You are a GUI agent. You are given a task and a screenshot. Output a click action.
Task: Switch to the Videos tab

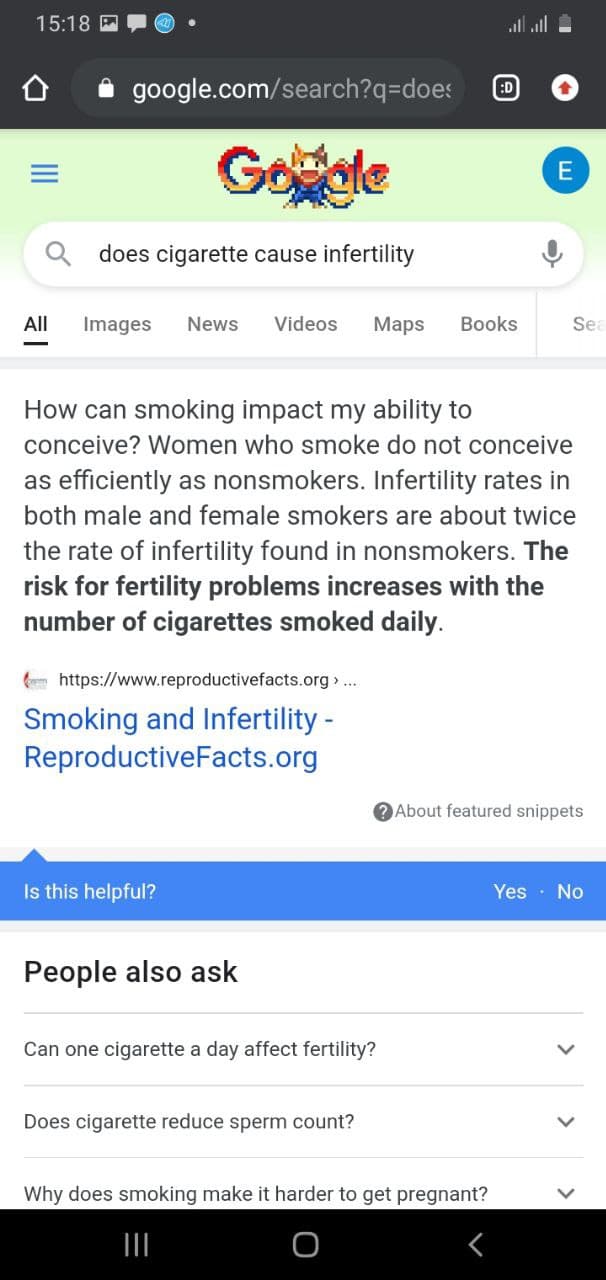click(x=306, y=324)
